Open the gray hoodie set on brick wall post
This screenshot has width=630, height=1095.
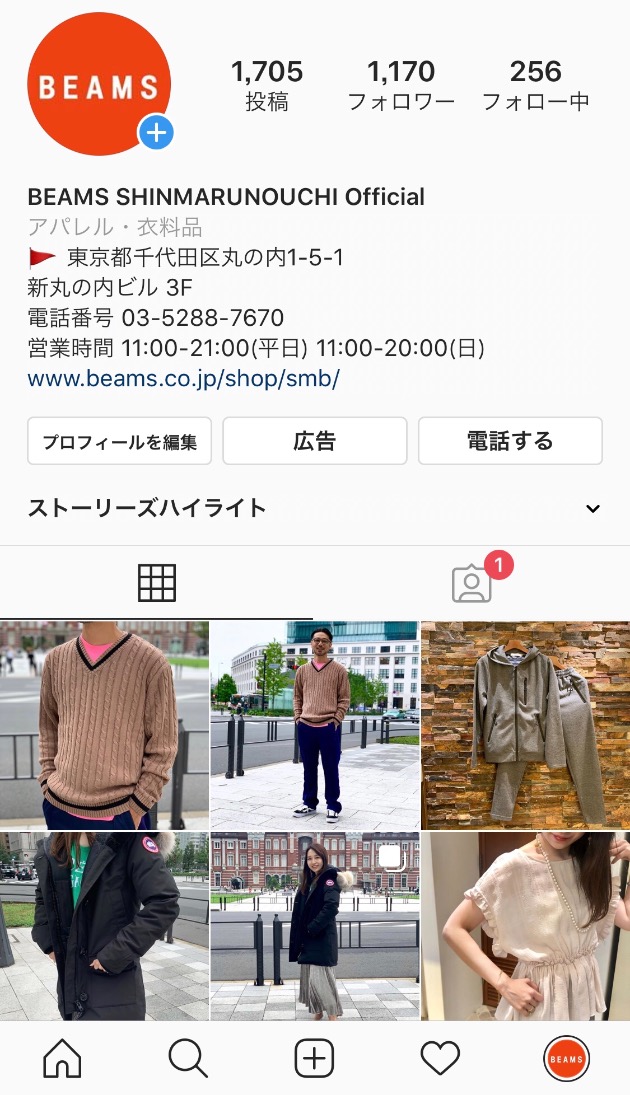(525, 725)
